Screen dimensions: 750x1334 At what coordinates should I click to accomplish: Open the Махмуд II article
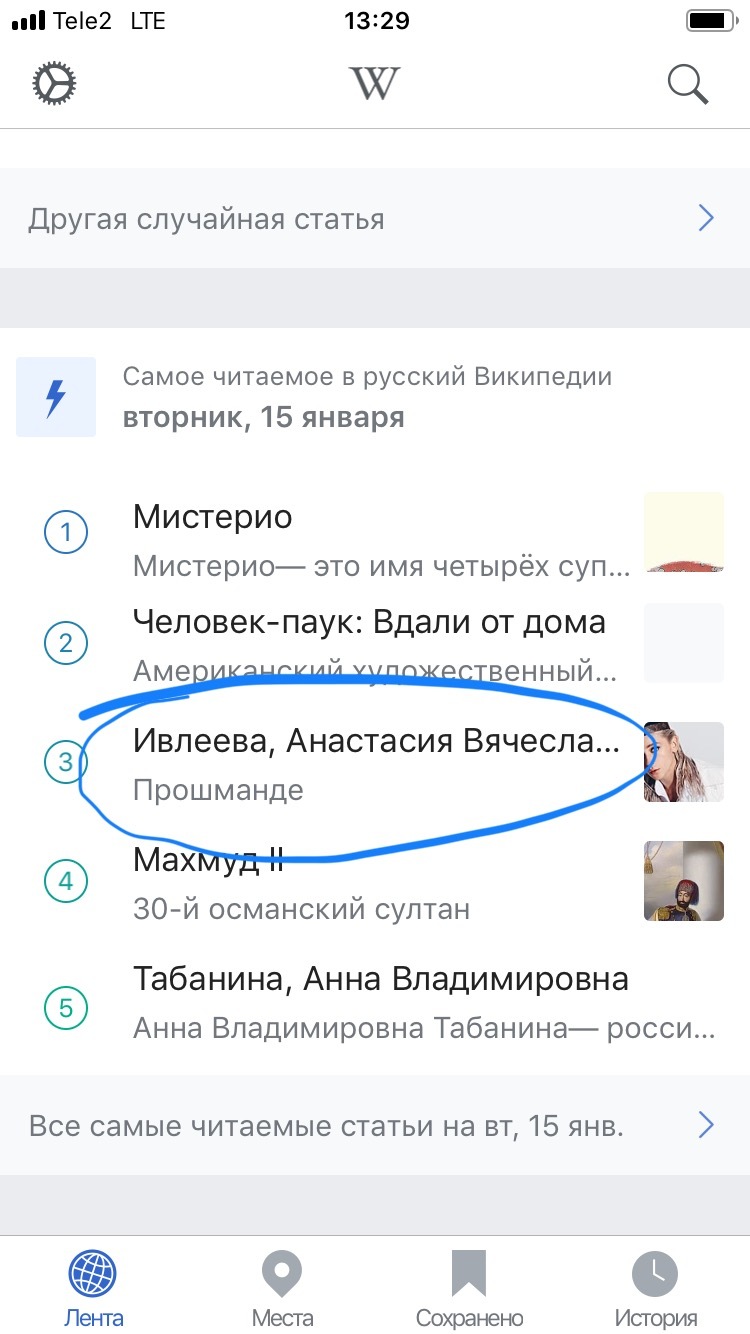click(x=380, y=881)
